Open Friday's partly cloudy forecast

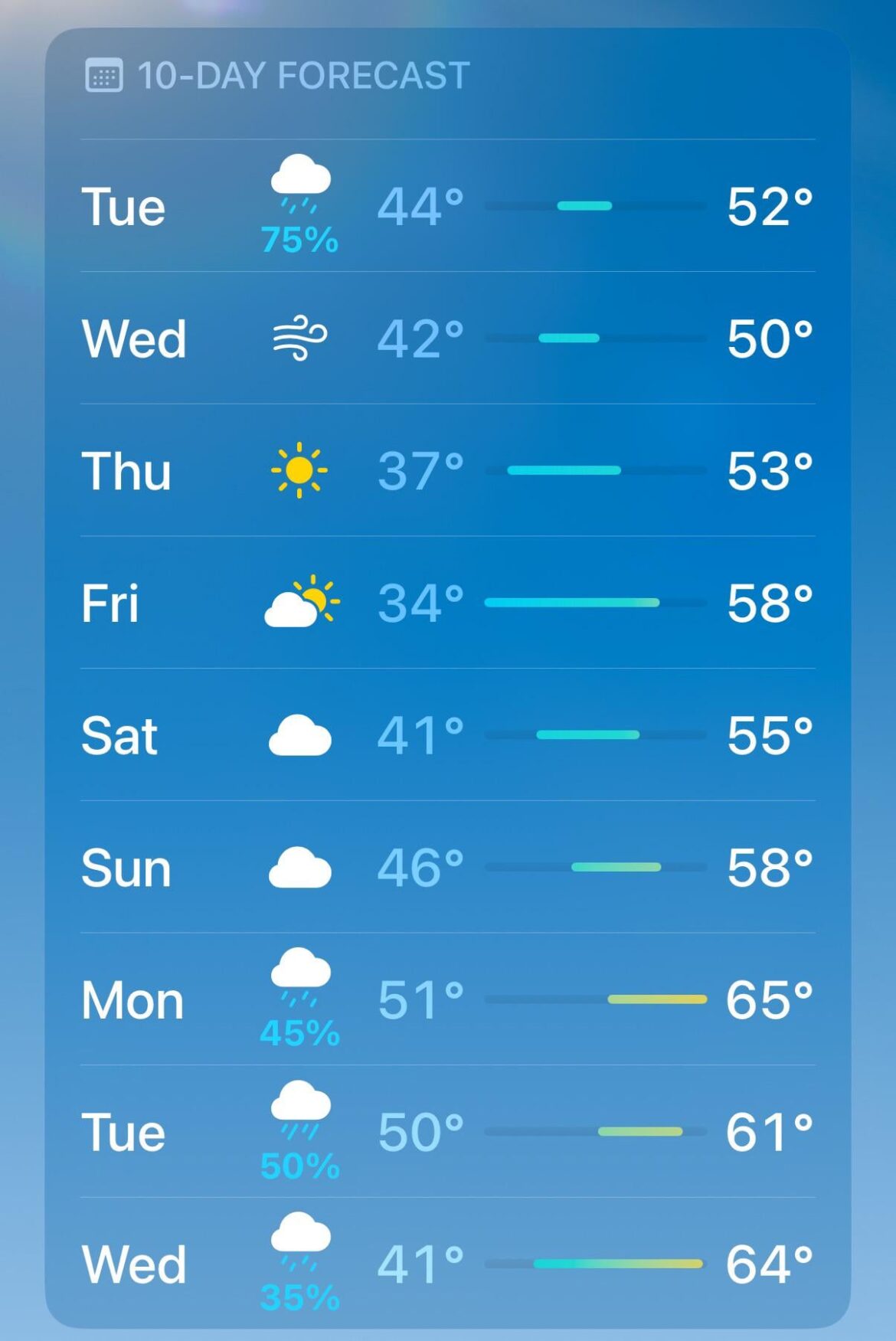point(447,603)
